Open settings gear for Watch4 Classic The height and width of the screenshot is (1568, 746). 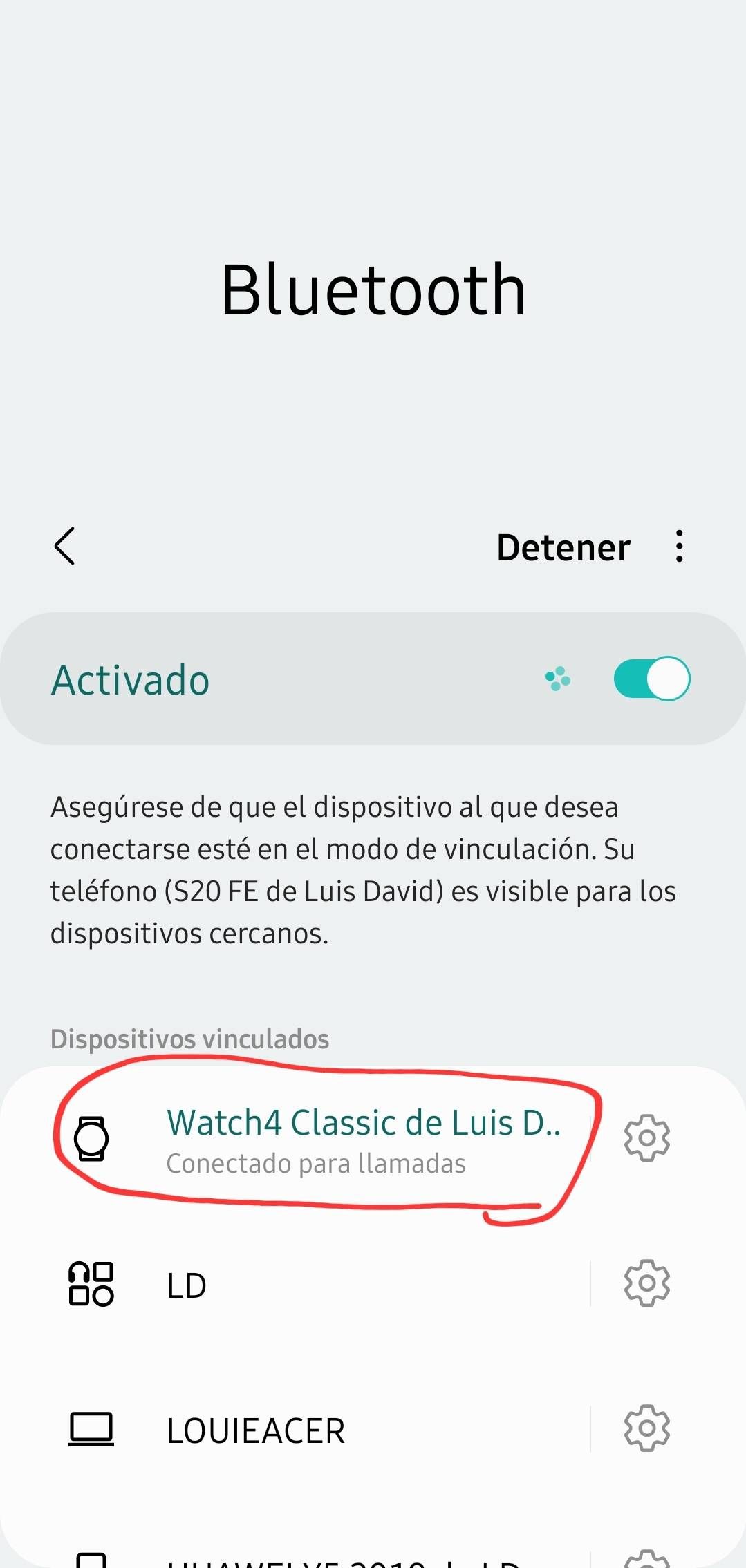coord(647,1137)
